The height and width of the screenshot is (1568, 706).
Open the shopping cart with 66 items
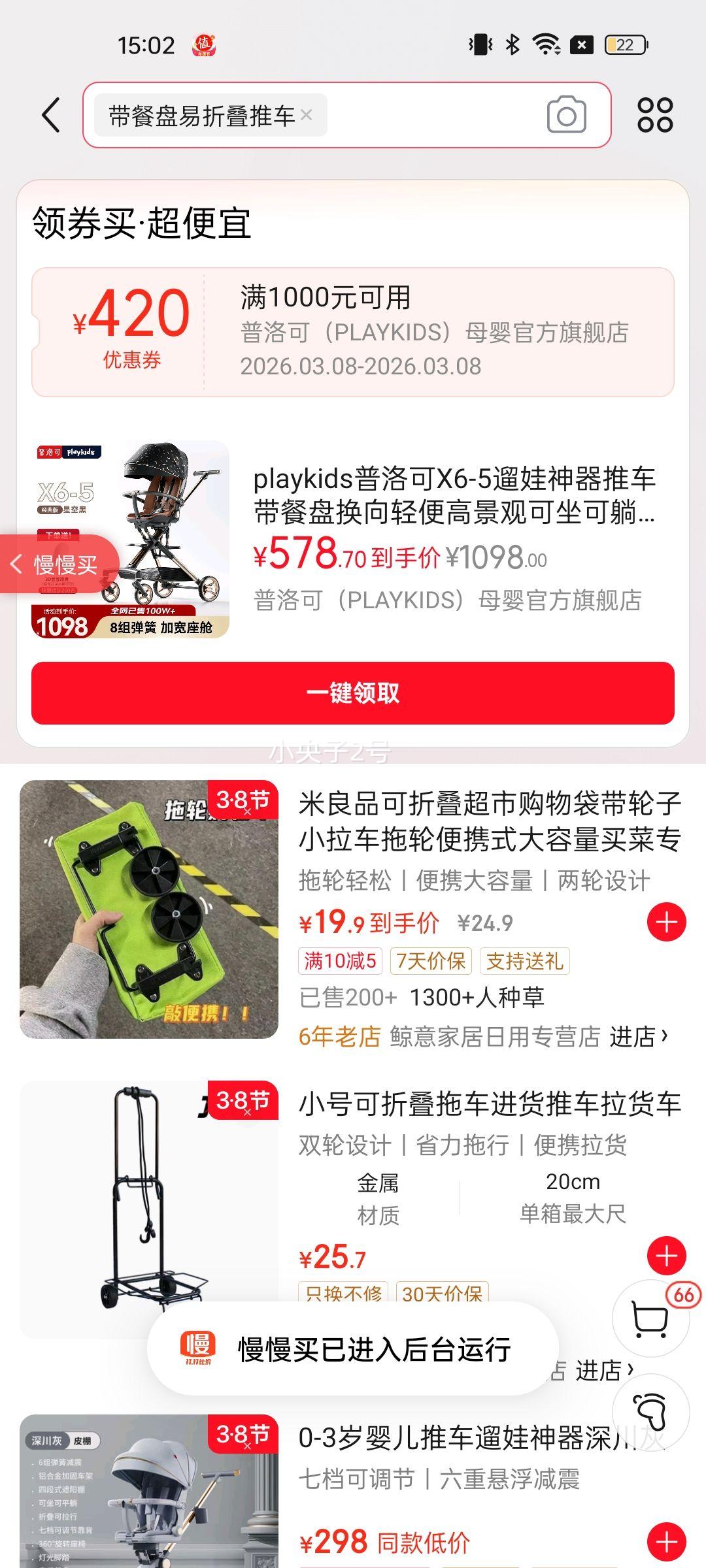tap(650, 1318)
